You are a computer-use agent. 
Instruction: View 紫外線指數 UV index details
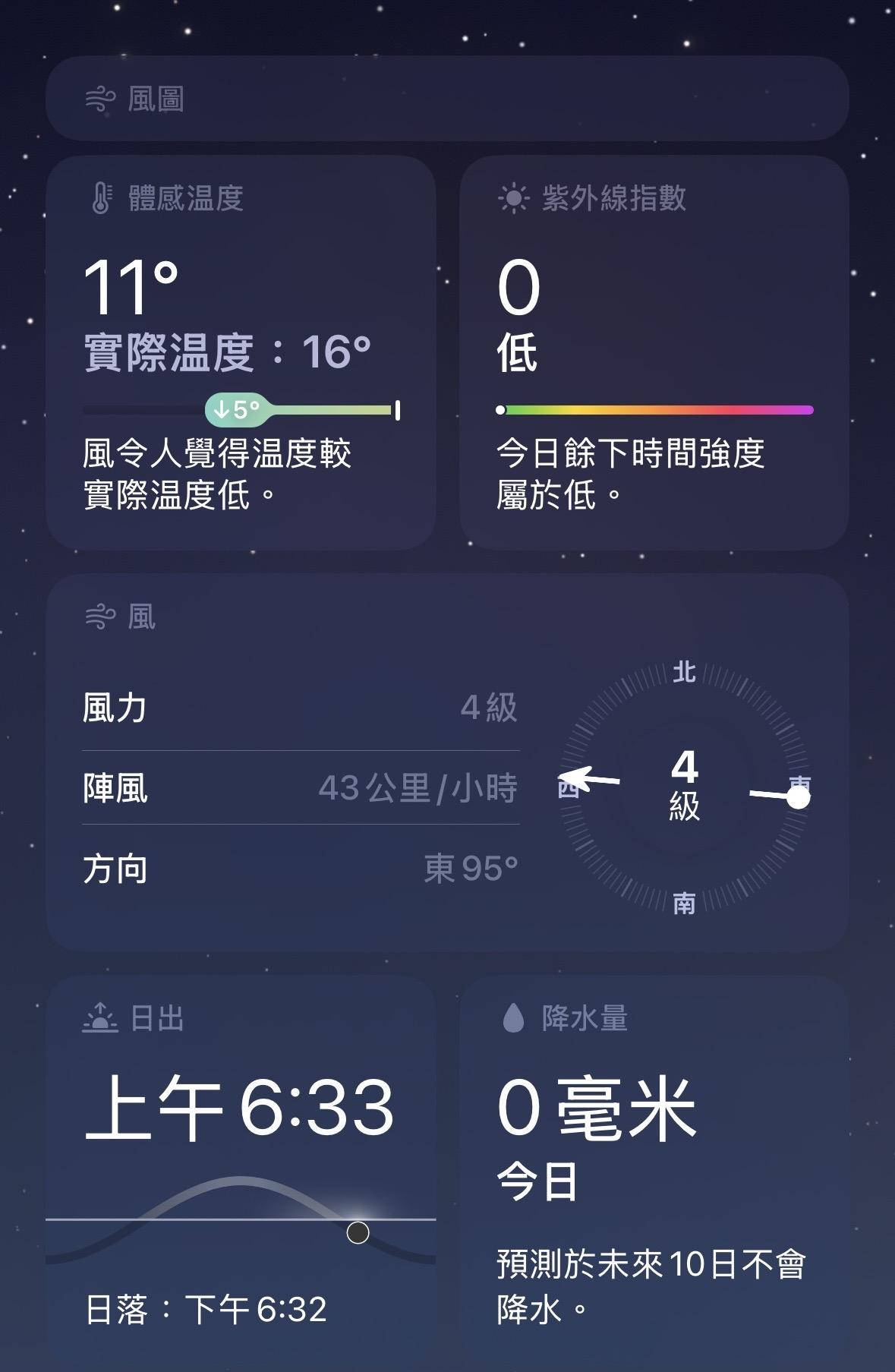click(x=654, y=353)
